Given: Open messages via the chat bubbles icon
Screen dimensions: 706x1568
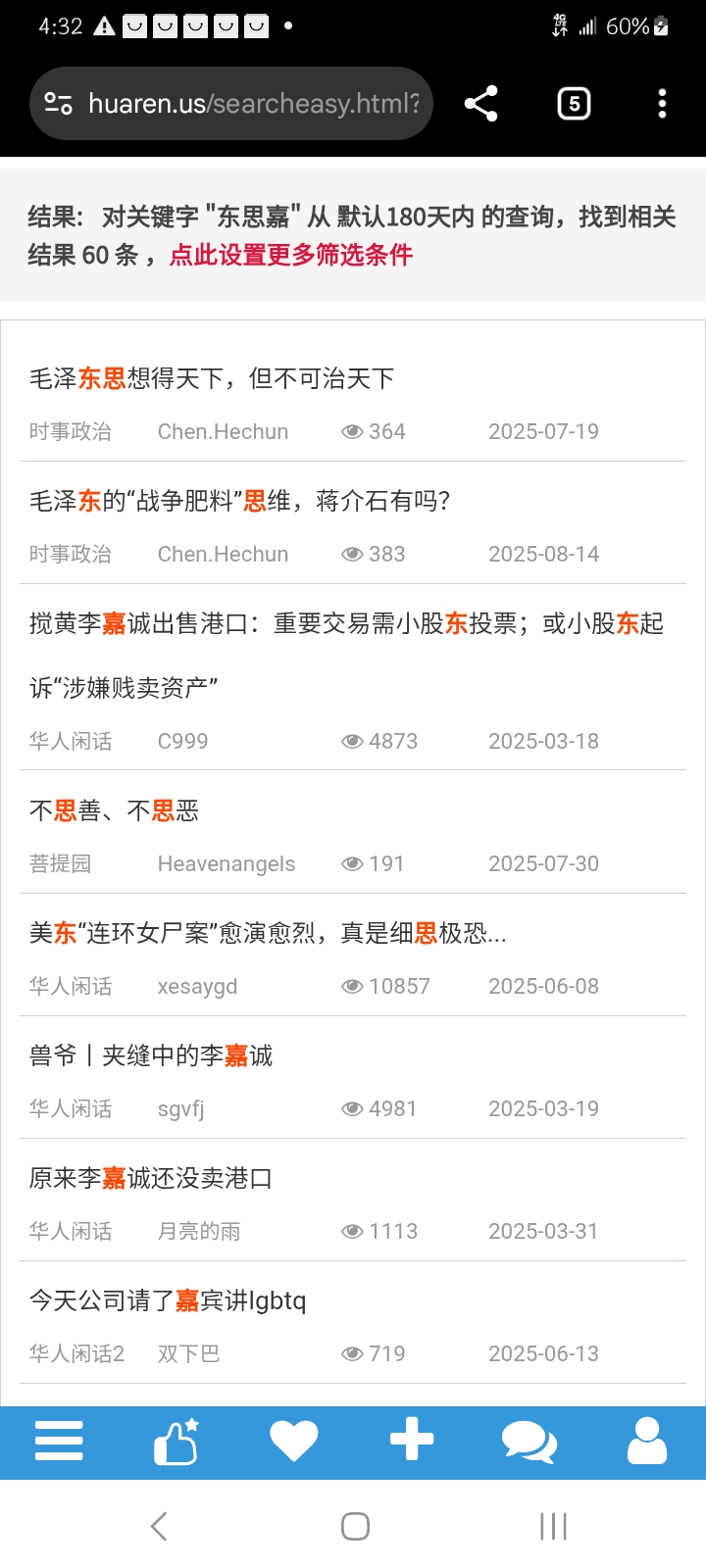Looking at the screenshot, I should tap(529, 1443).
